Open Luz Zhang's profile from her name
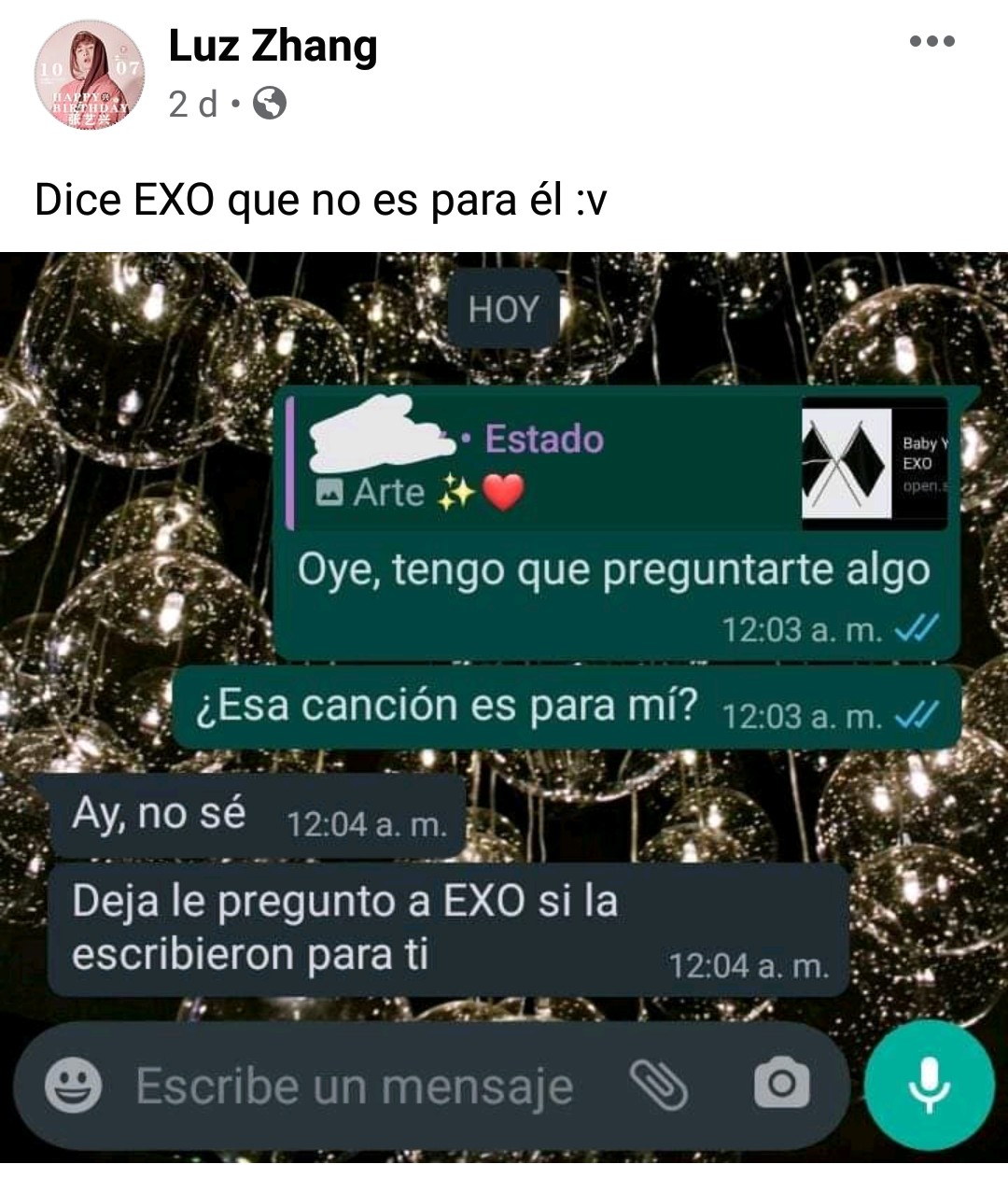Screen dimensions: 1008x1178 tap(273, 47)
